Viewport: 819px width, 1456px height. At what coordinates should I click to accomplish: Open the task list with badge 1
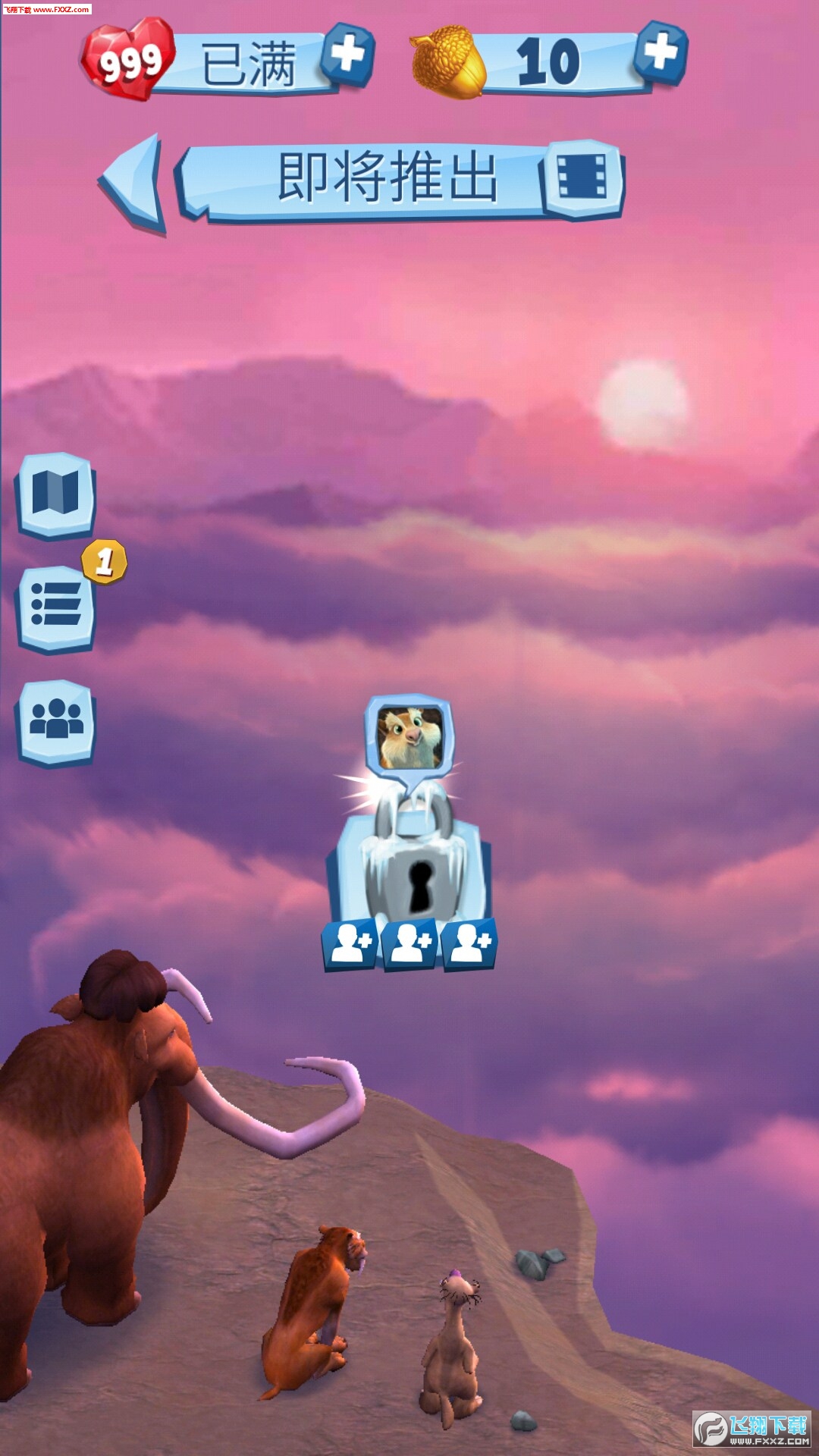point(55,608)
